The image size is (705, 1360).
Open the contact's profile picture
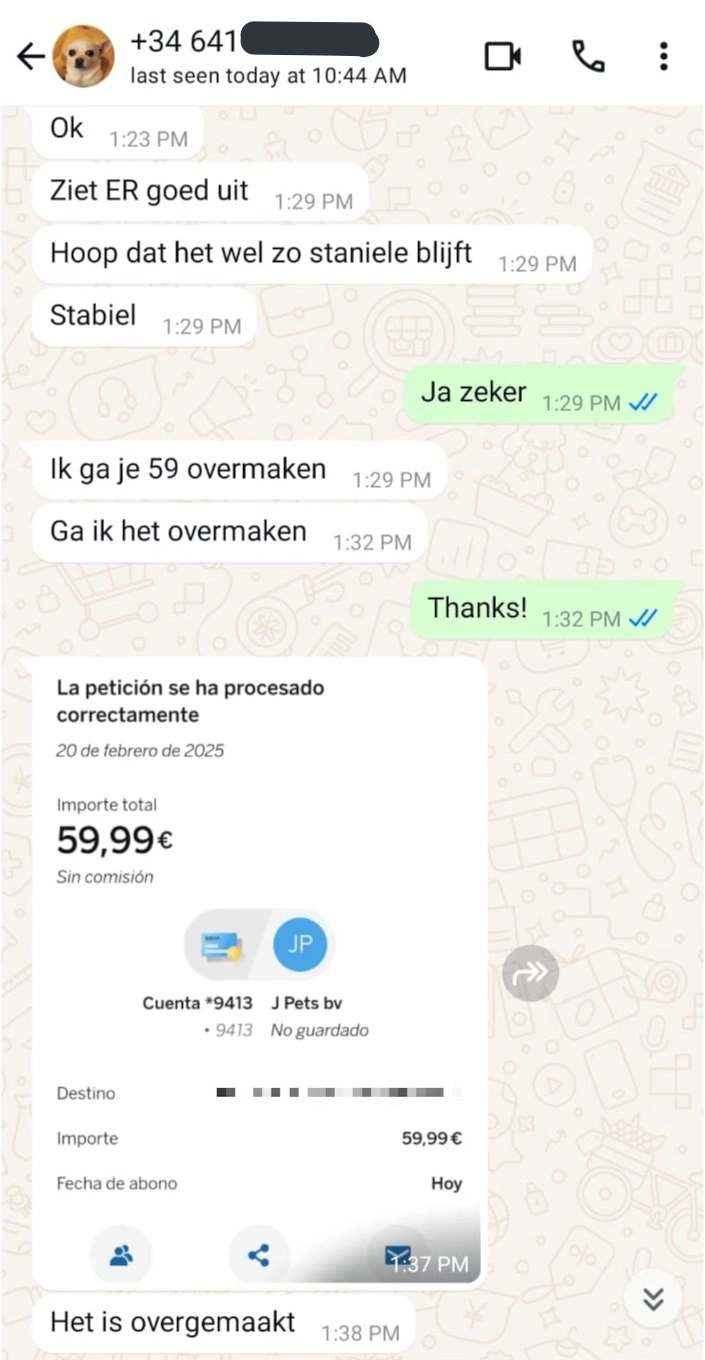[82, 57]
